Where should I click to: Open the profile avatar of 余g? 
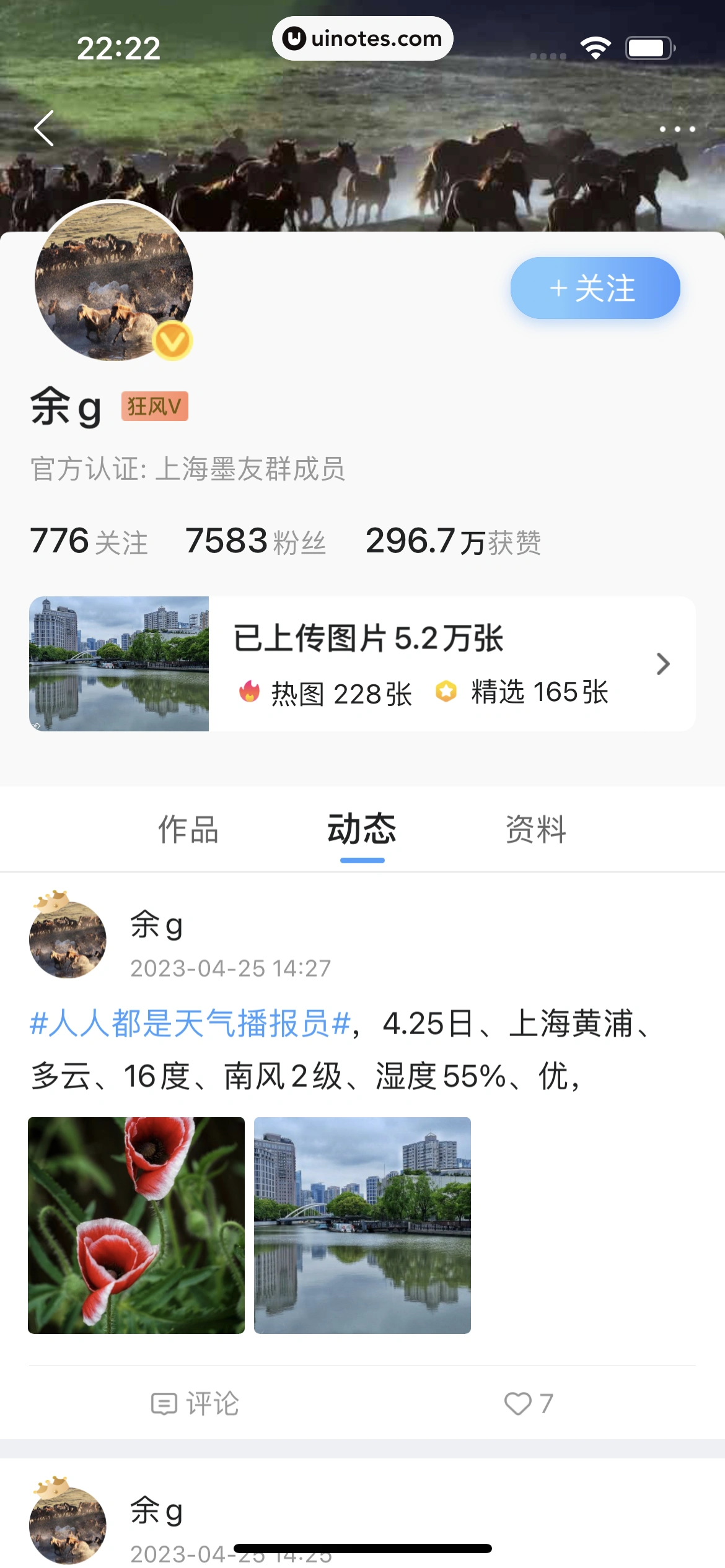(114, 281)
